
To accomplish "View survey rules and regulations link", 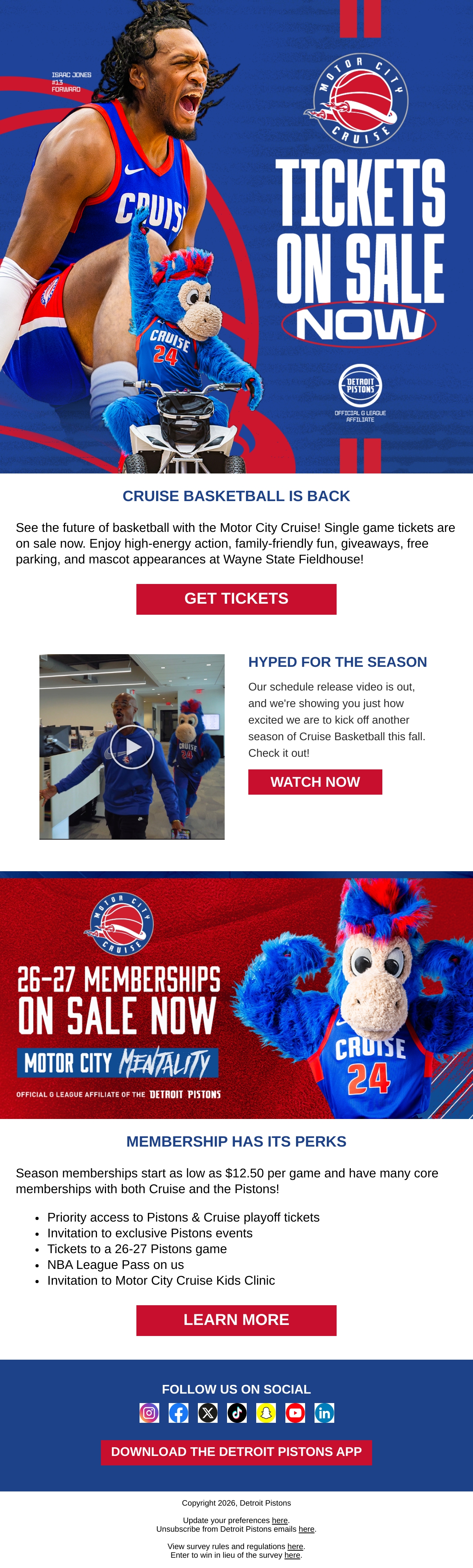I will [x=296, y=1546].
